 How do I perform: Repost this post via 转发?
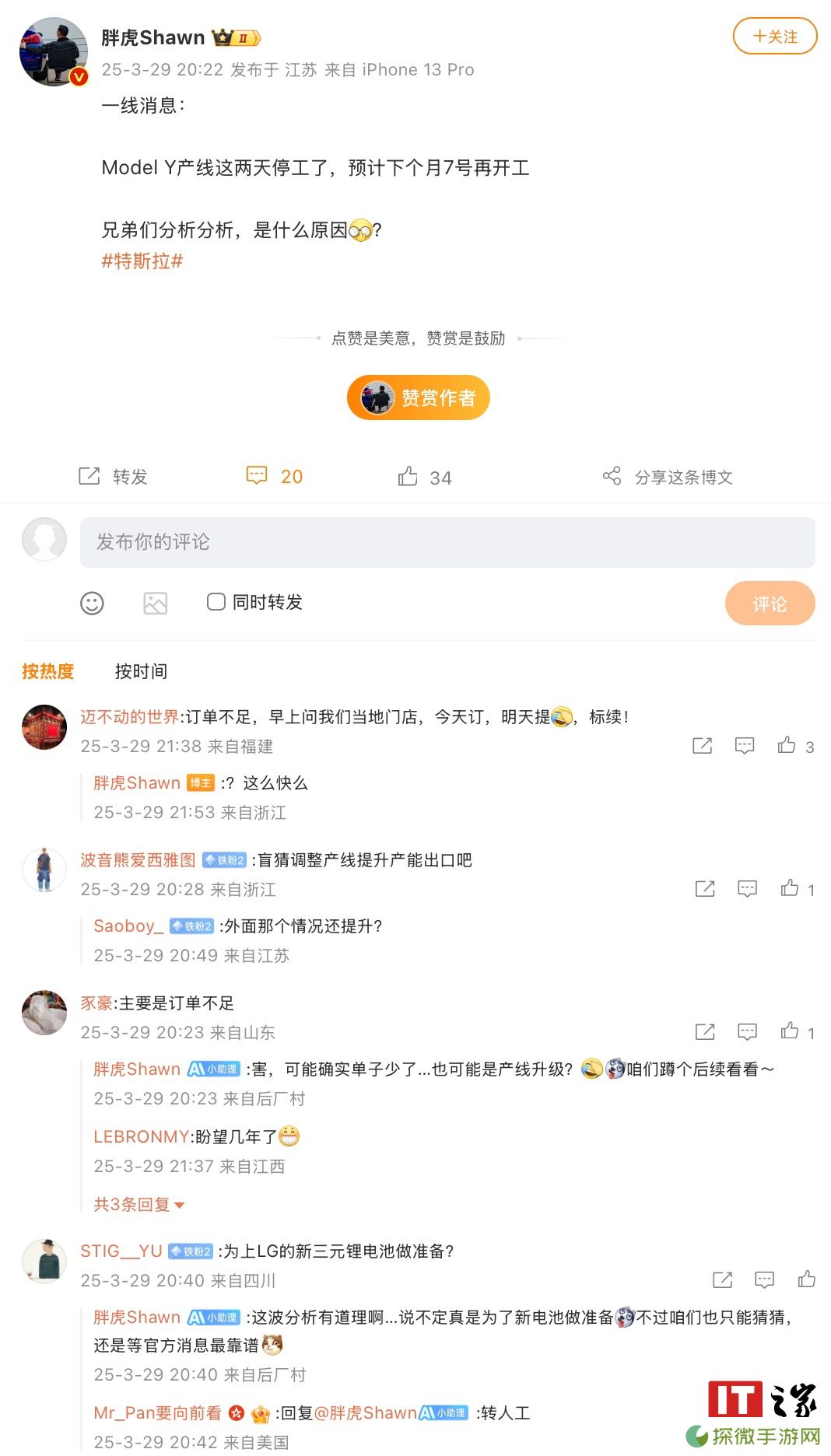click(113, 476)
